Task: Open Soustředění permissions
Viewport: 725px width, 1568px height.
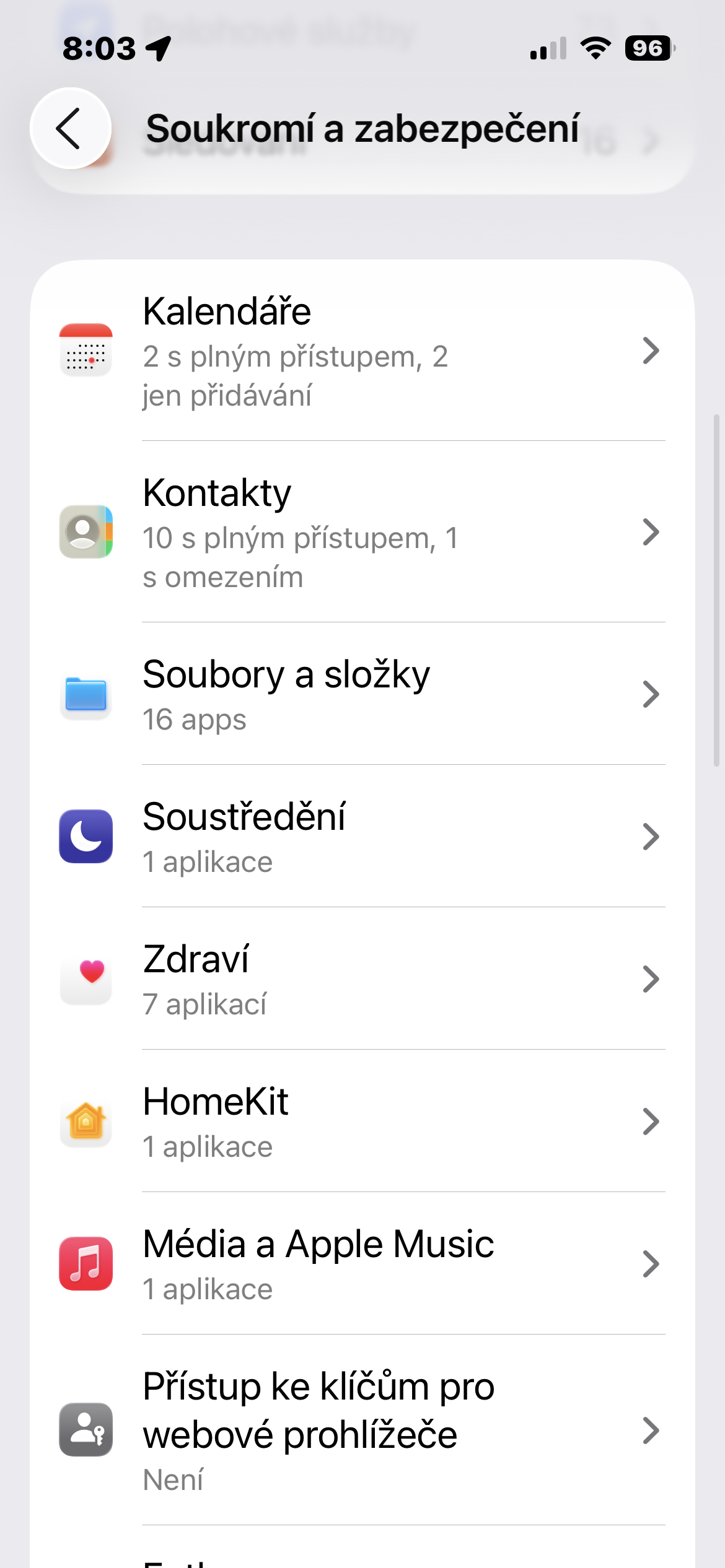Action: [x=362, y=837]
